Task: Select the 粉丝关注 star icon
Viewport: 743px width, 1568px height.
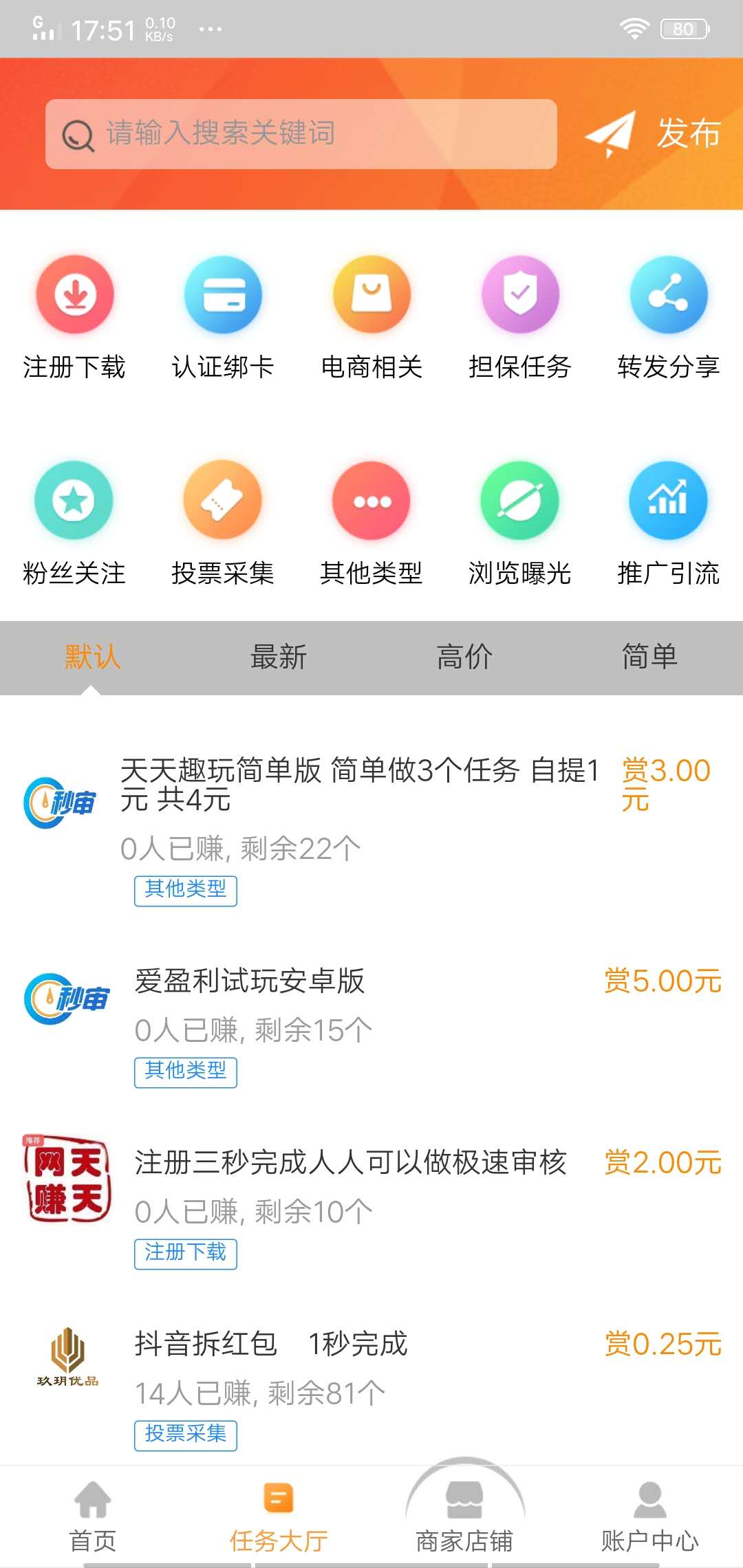Action: (74, 501)
